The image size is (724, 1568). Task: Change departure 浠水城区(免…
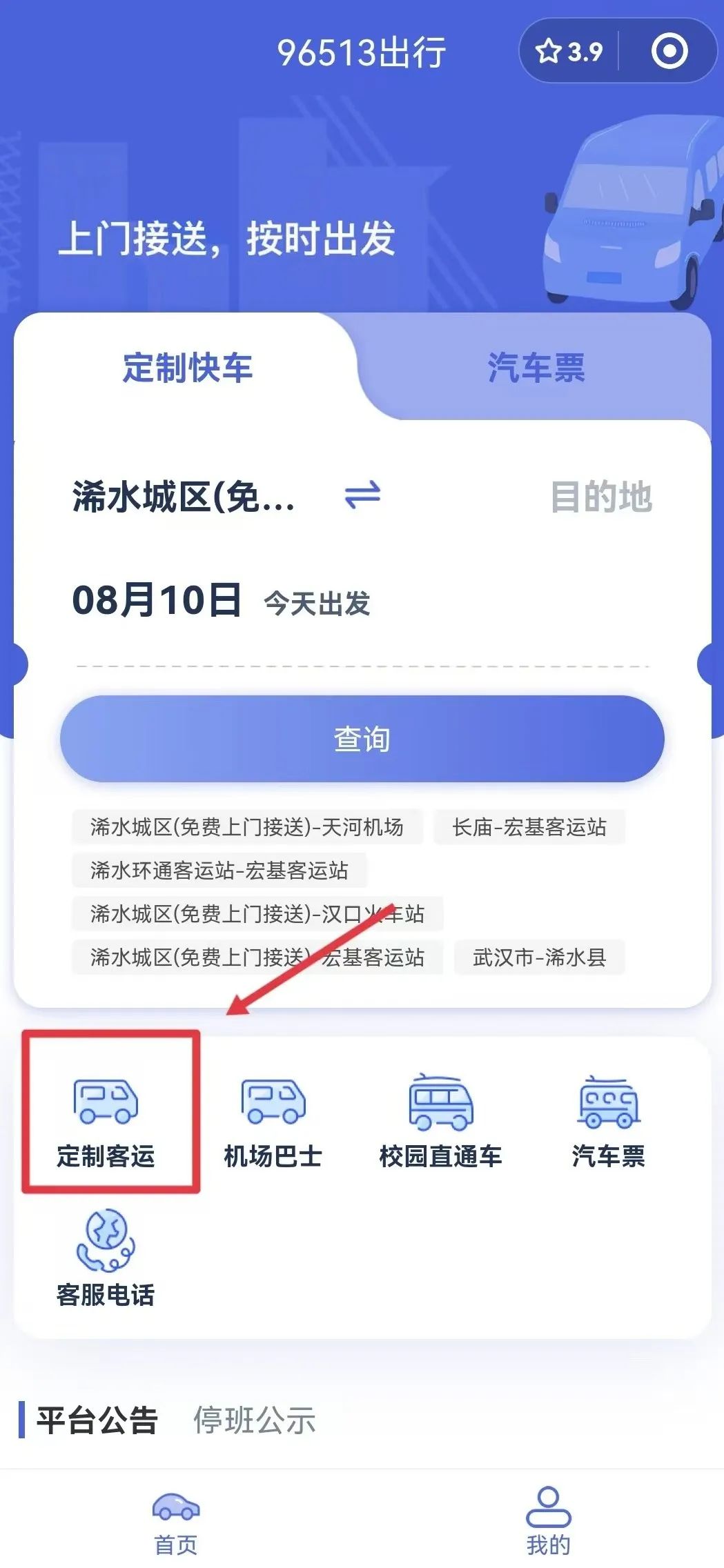184,497
